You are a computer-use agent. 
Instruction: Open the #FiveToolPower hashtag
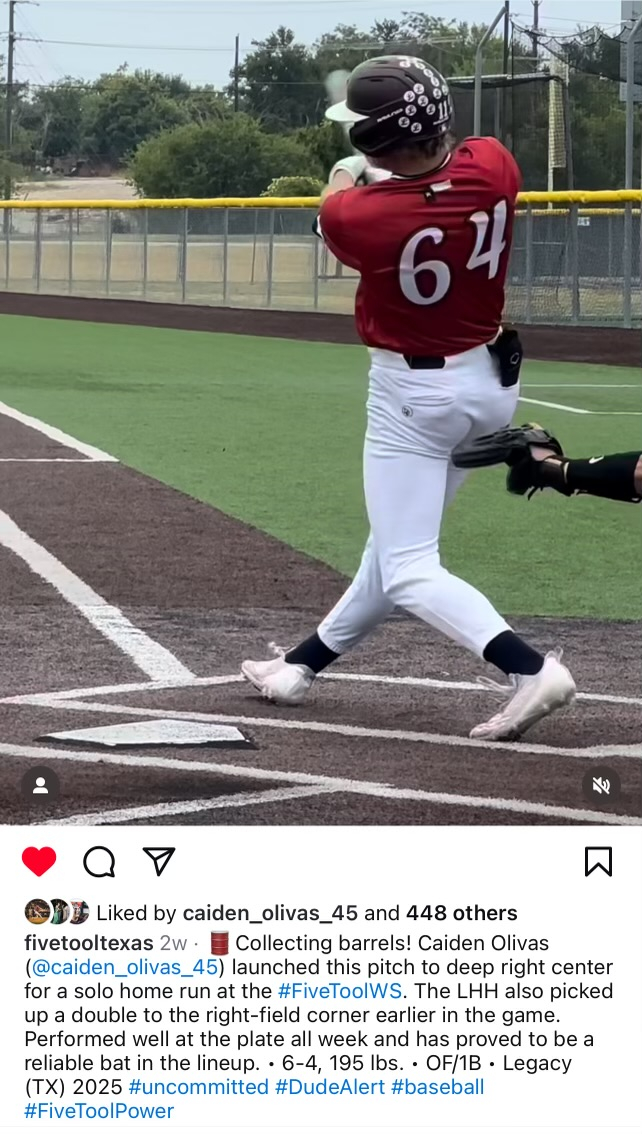pyautogui.click(x=99, y=1111)
